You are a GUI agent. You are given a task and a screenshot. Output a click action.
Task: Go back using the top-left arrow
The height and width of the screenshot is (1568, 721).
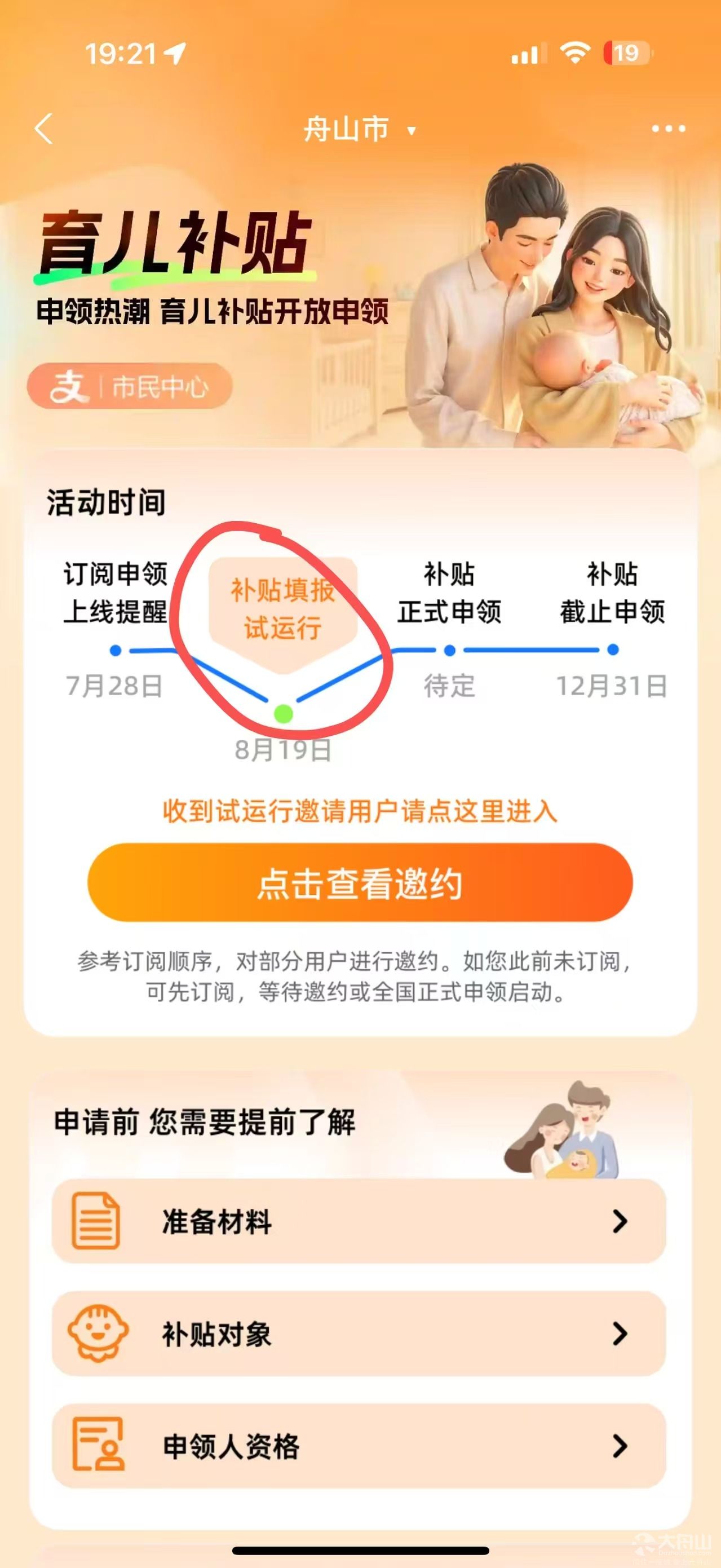44,129
